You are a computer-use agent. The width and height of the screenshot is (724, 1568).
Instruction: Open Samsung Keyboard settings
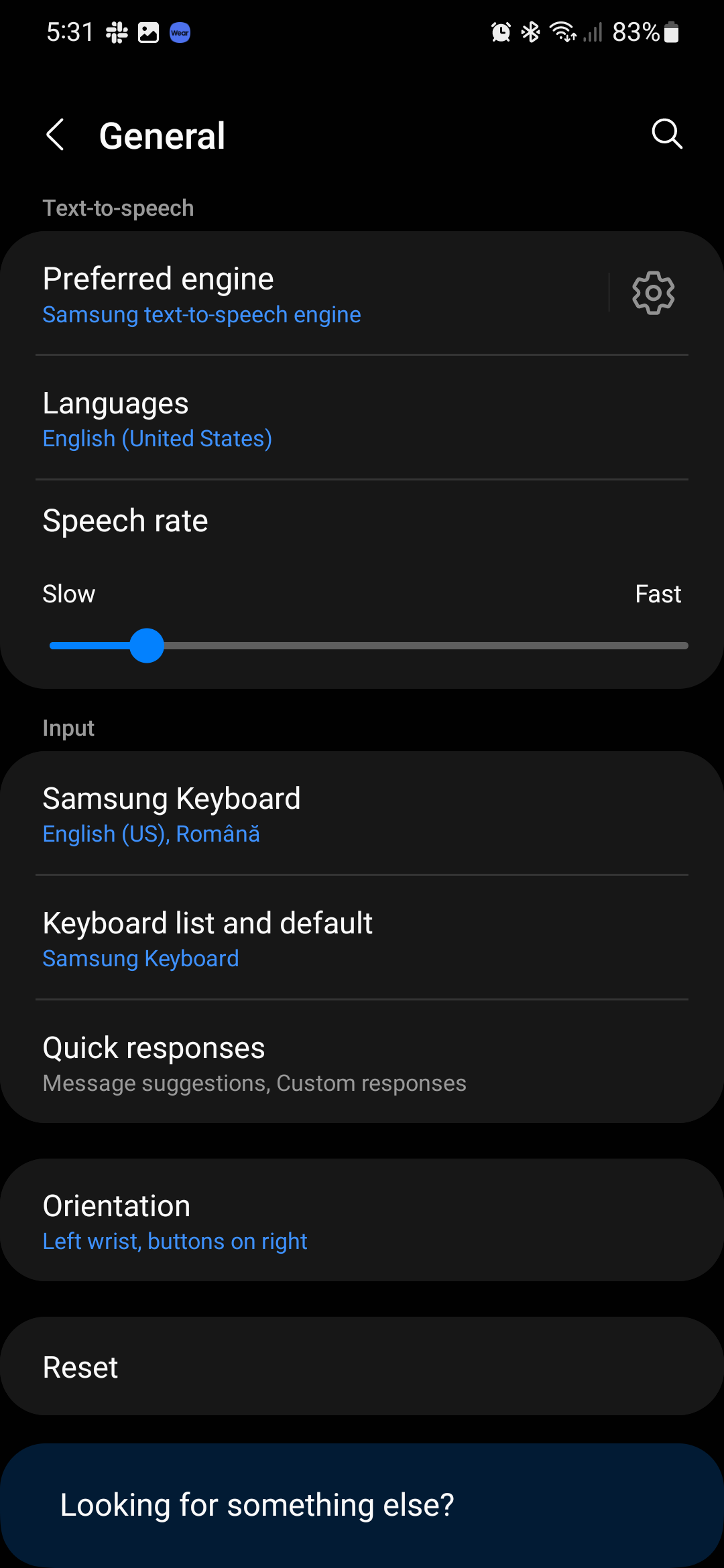pyautogui.click(x=362, y=814)
